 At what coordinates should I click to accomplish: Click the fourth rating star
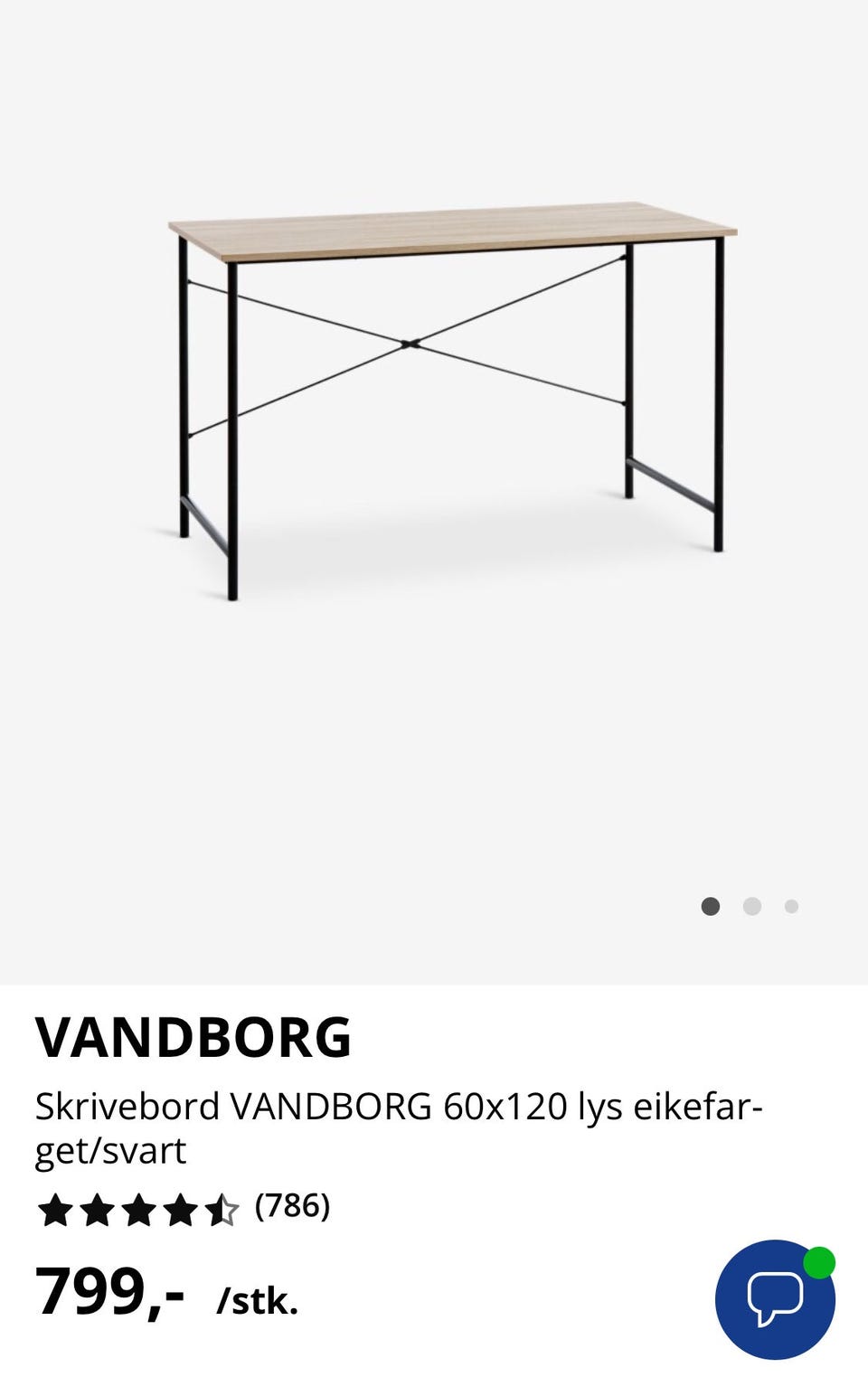[x=182, y=1205]
